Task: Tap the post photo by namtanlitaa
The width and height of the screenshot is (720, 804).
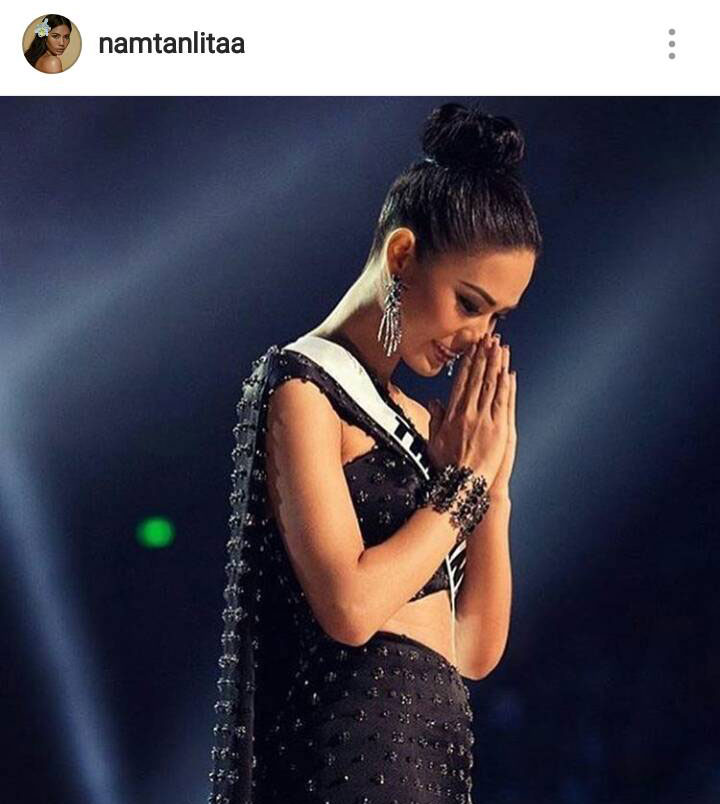Action: pos(360,450)
